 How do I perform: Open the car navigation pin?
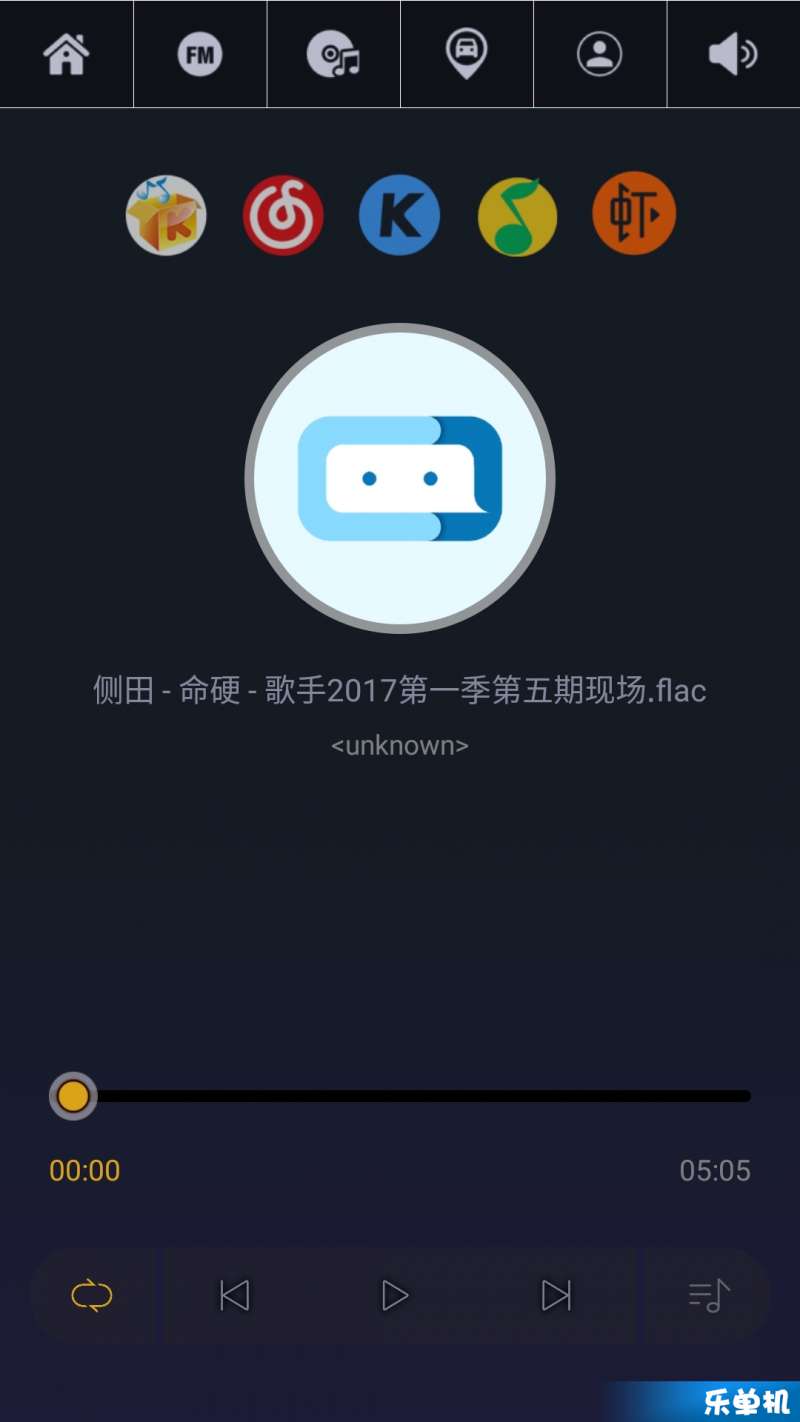[x=466, y=54]
